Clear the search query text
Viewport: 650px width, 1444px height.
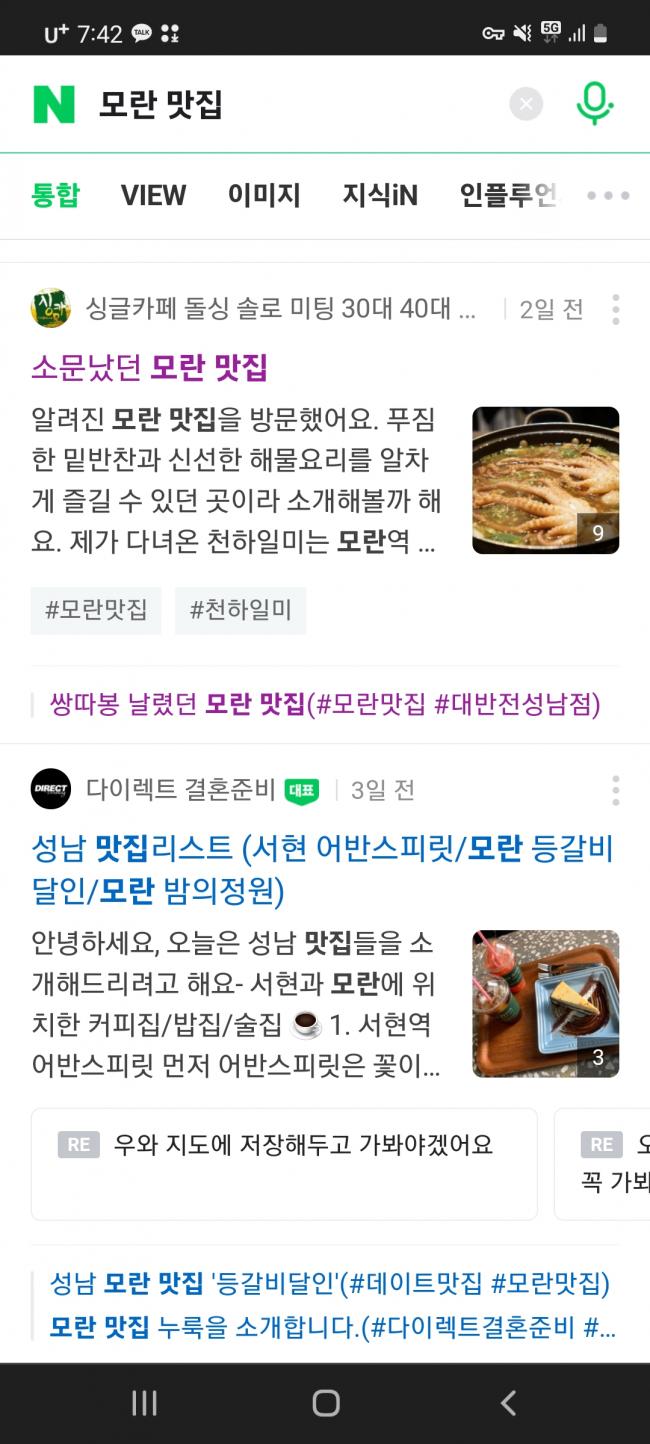(x=526, y=104)
